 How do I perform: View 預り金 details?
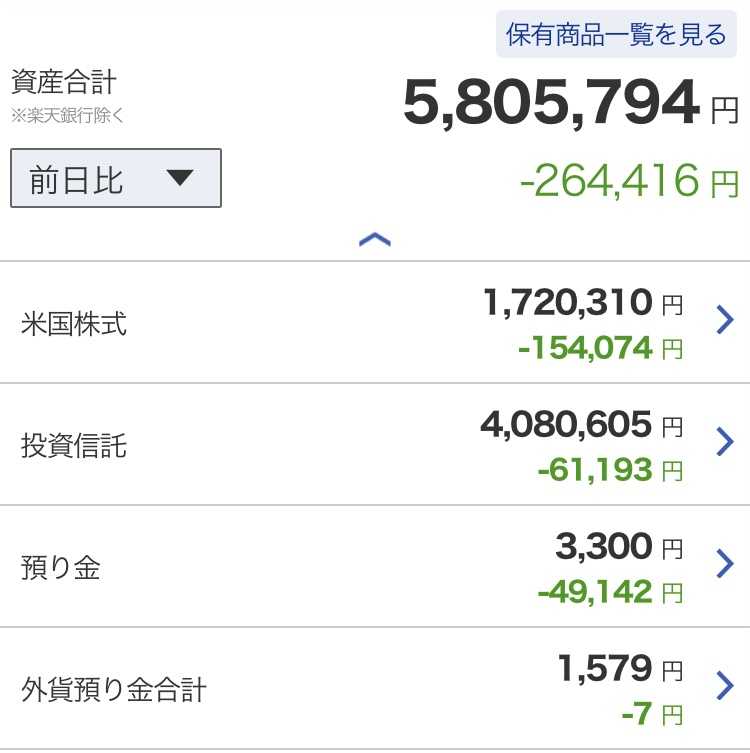point(375,566)
